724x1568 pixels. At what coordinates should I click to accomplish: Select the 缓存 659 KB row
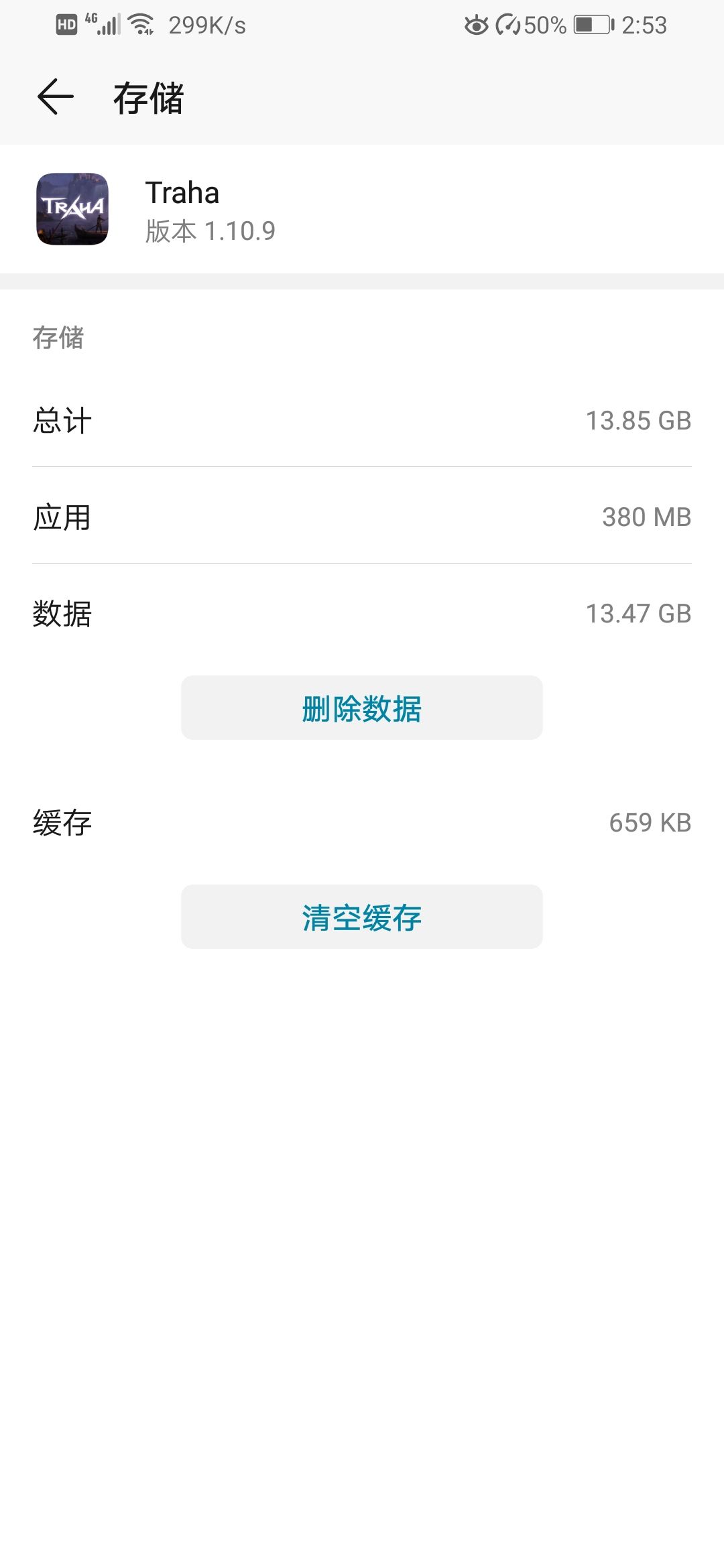click(x=362, y=822)
